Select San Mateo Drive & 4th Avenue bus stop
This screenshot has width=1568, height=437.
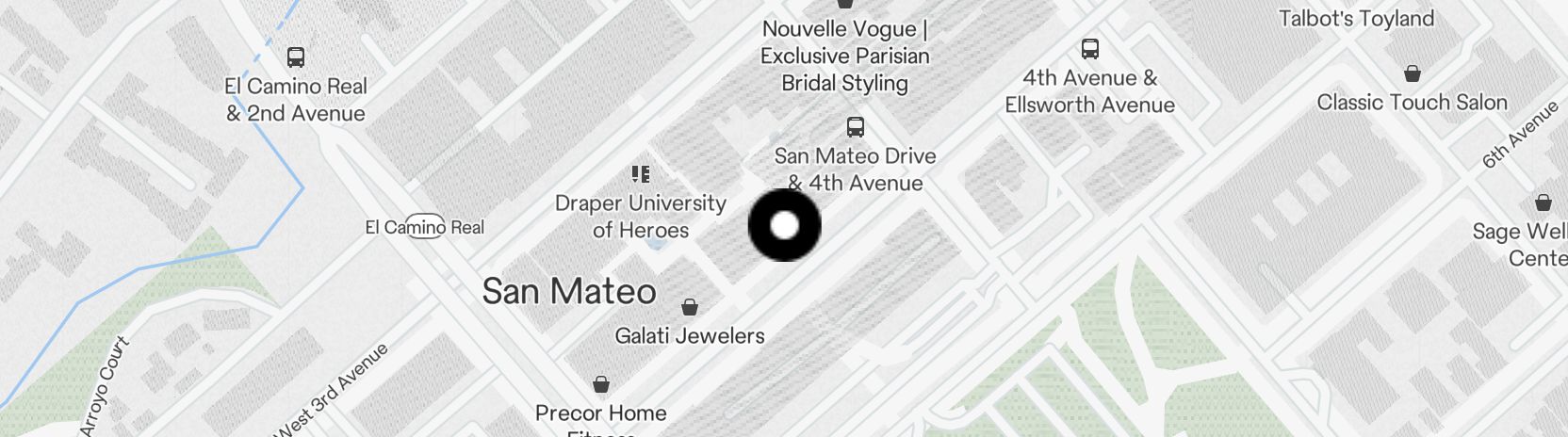click(x=855, y=127)
